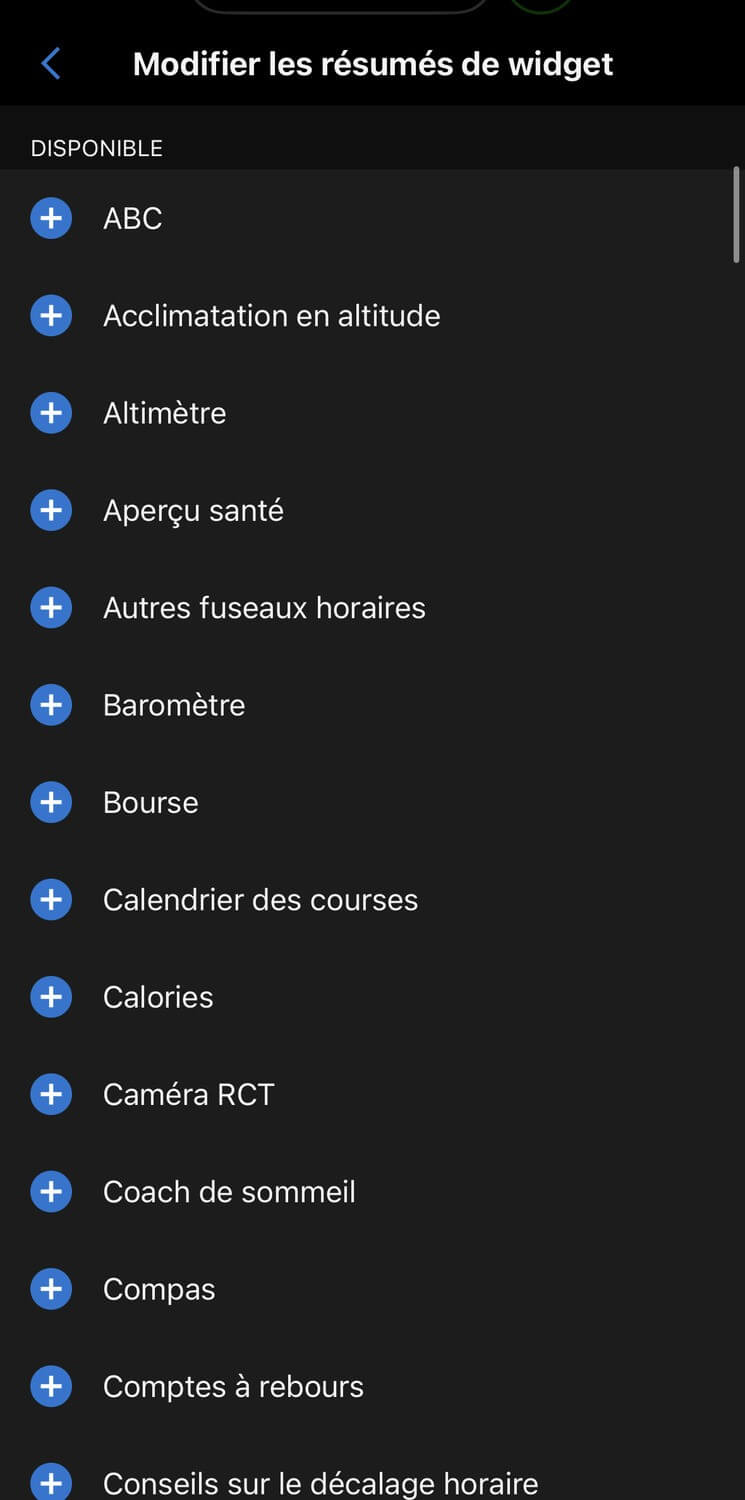Add the Bourse widget
745x1500 pixels.
[x=51, y=802]
